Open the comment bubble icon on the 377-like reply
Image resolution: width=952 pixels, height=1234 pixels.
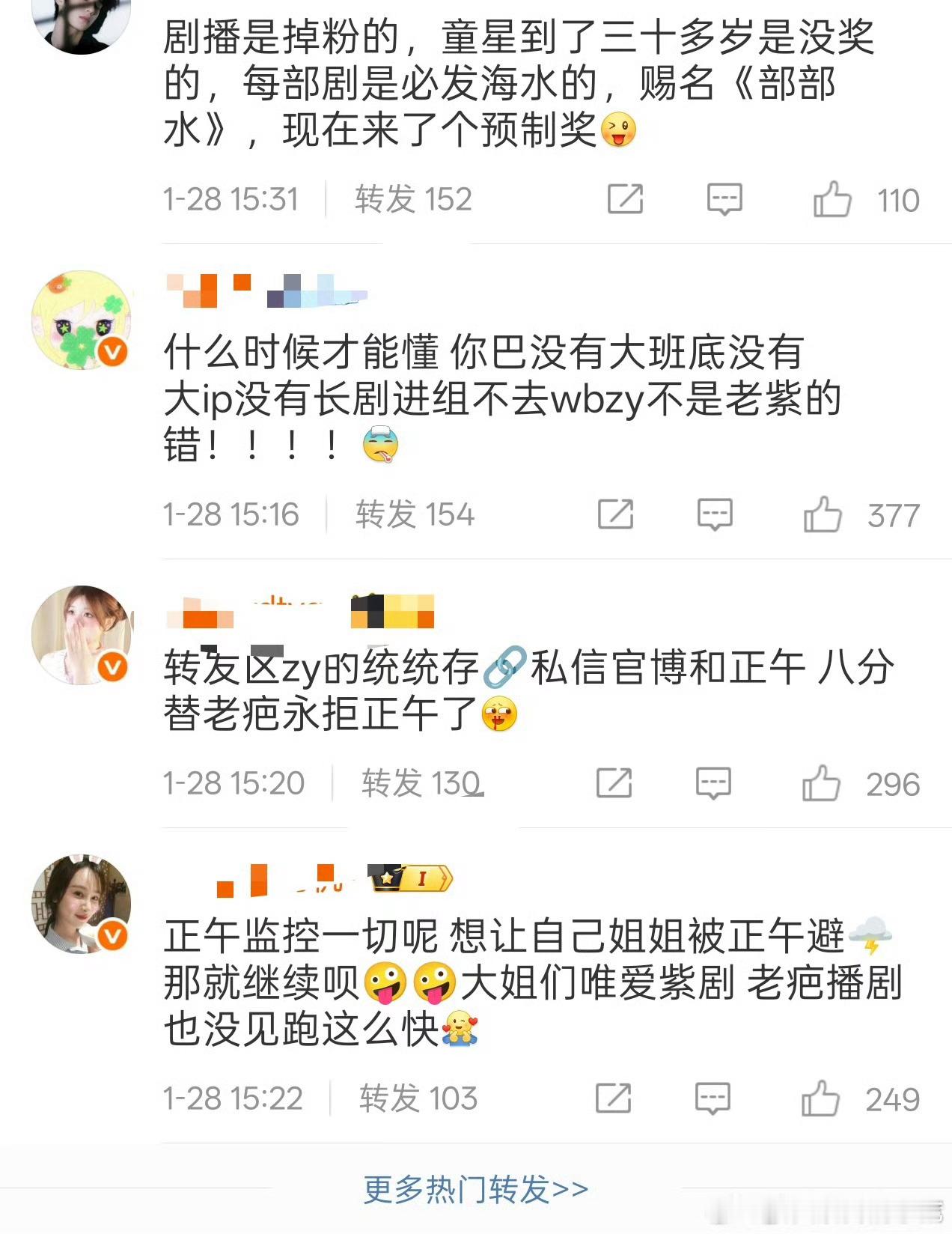pyautogui.click(x=716, y=514)
